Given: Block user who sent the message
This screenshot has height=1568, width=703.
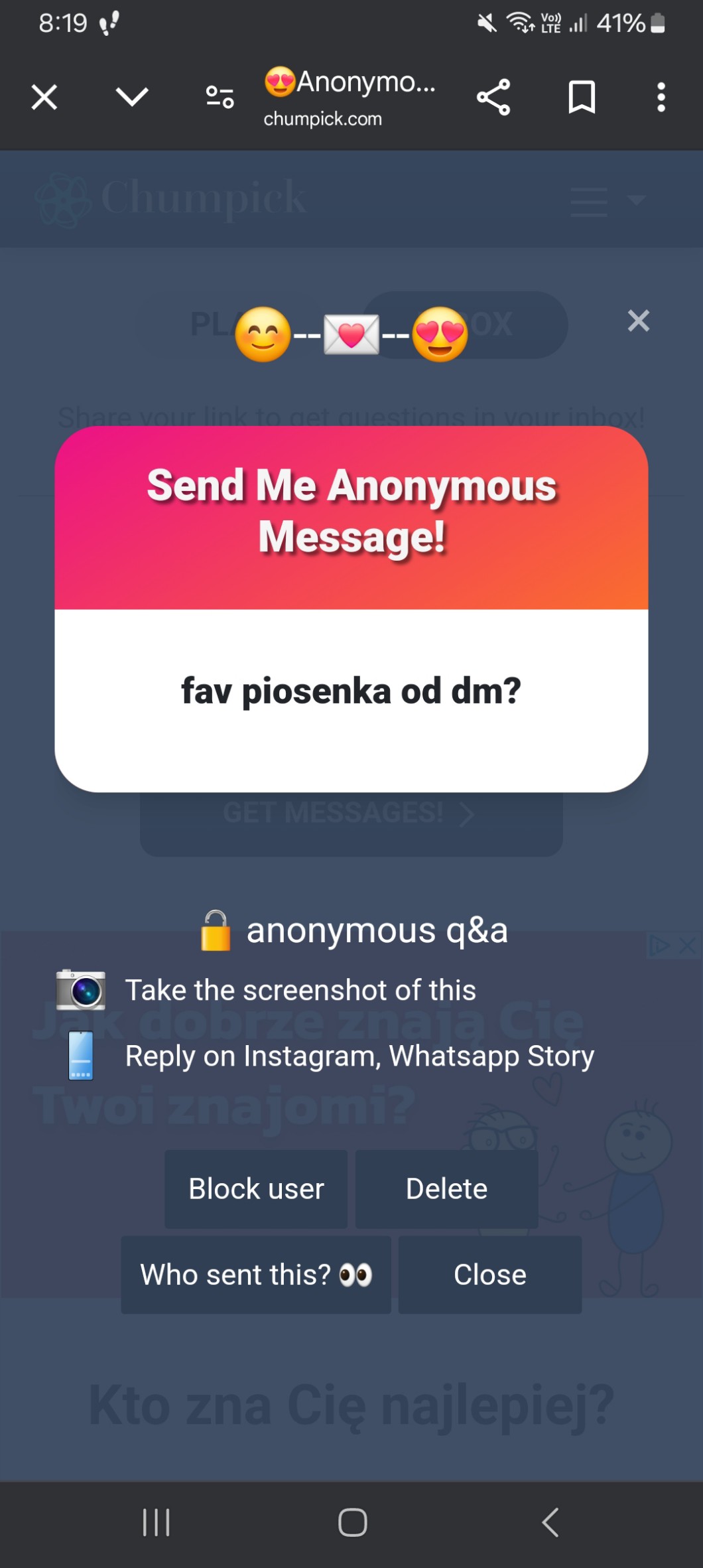Looking at the screenshot, I should (256, 1188).
